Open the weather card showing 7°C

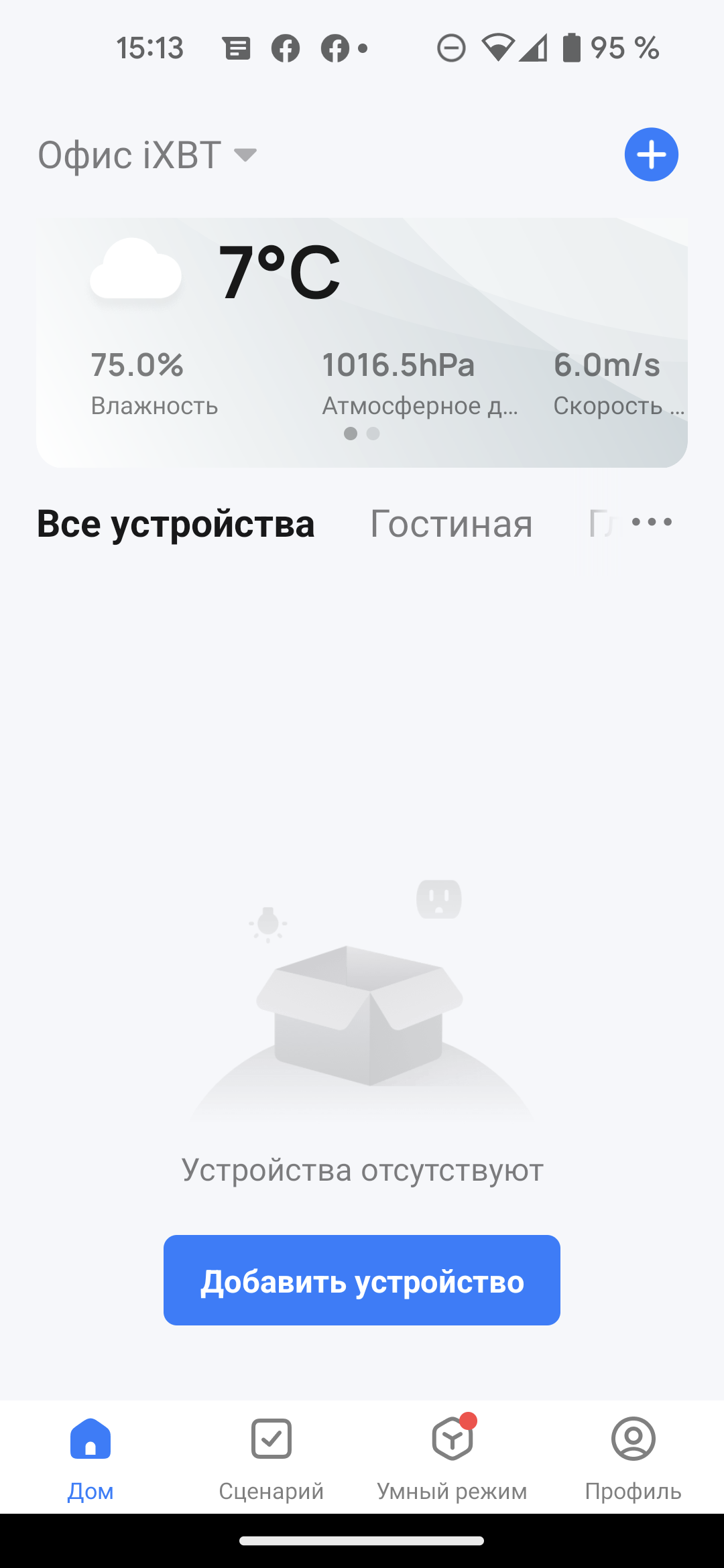pyautogui.click(x=362, y=342)
